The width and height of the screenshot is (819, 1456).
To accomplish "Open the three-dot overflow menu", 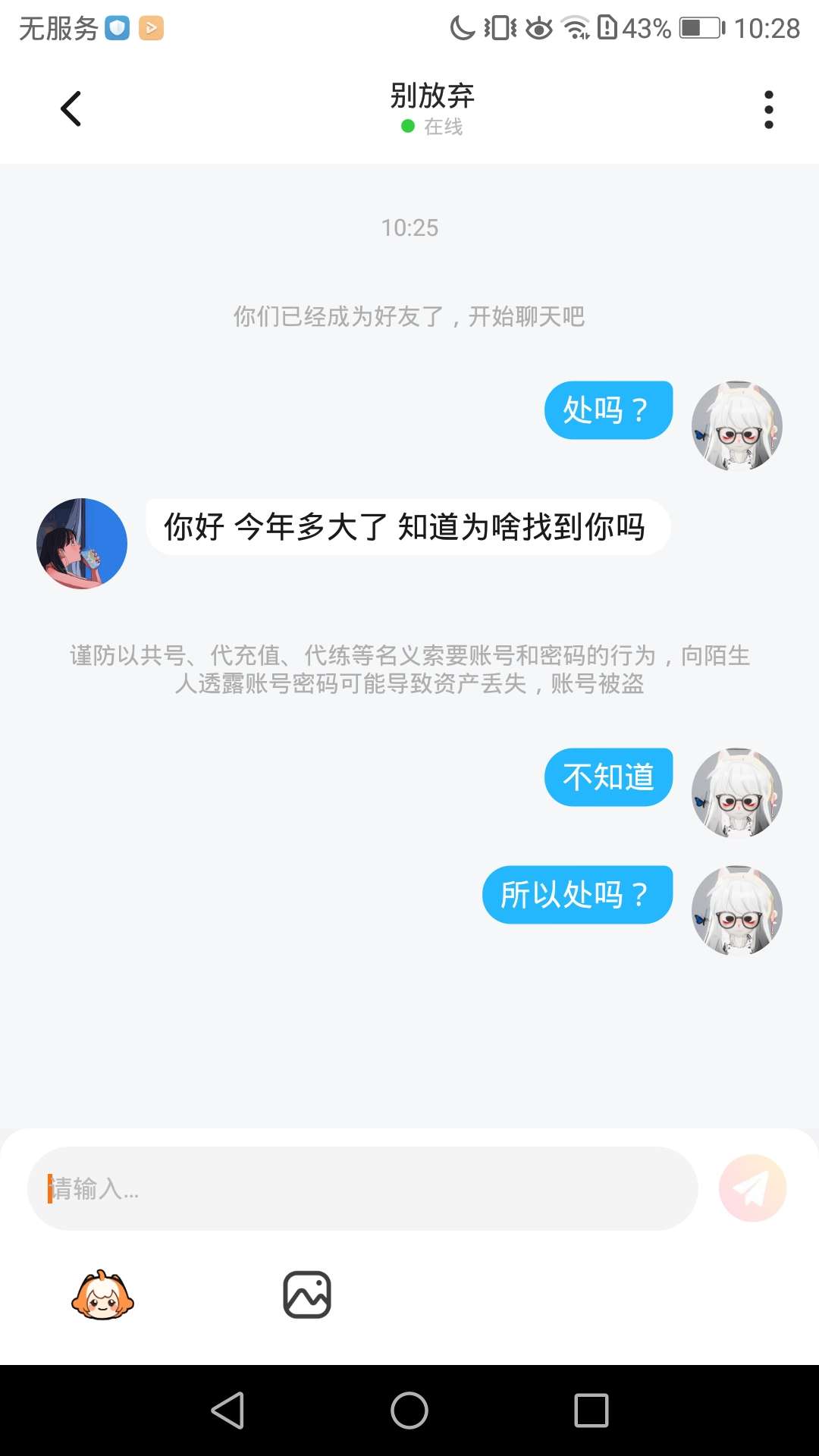I will (768, 110).
